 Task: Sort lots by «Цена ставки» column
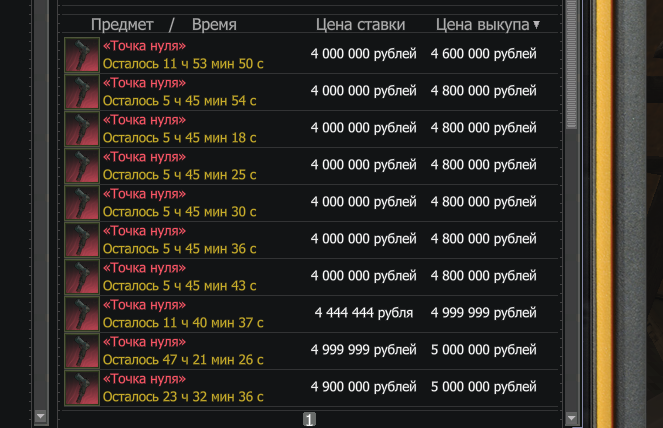[x=360, y=24]
